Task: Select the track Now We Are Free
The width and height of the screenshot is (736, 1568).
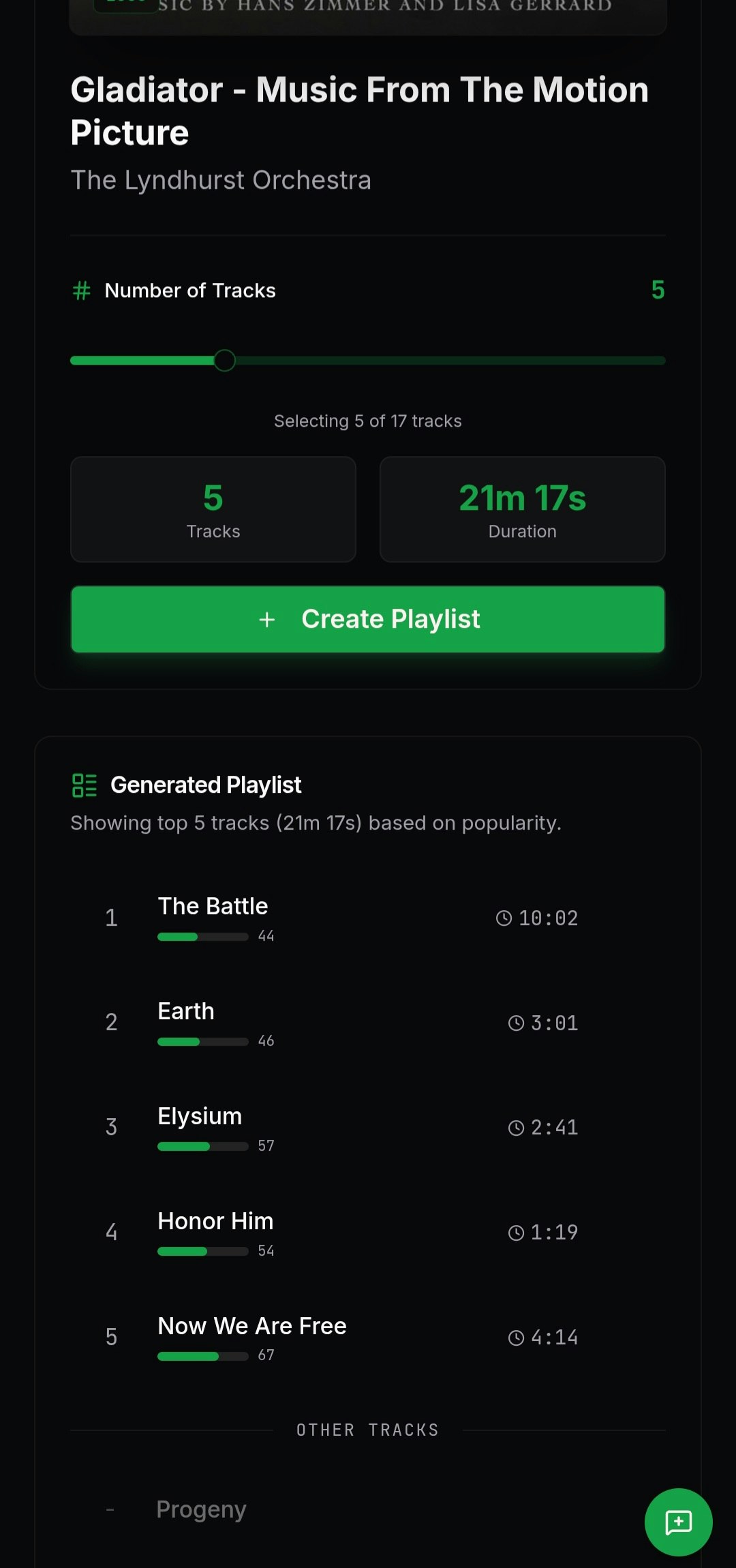Action: pyautogui.click(x=251, y=1325)
